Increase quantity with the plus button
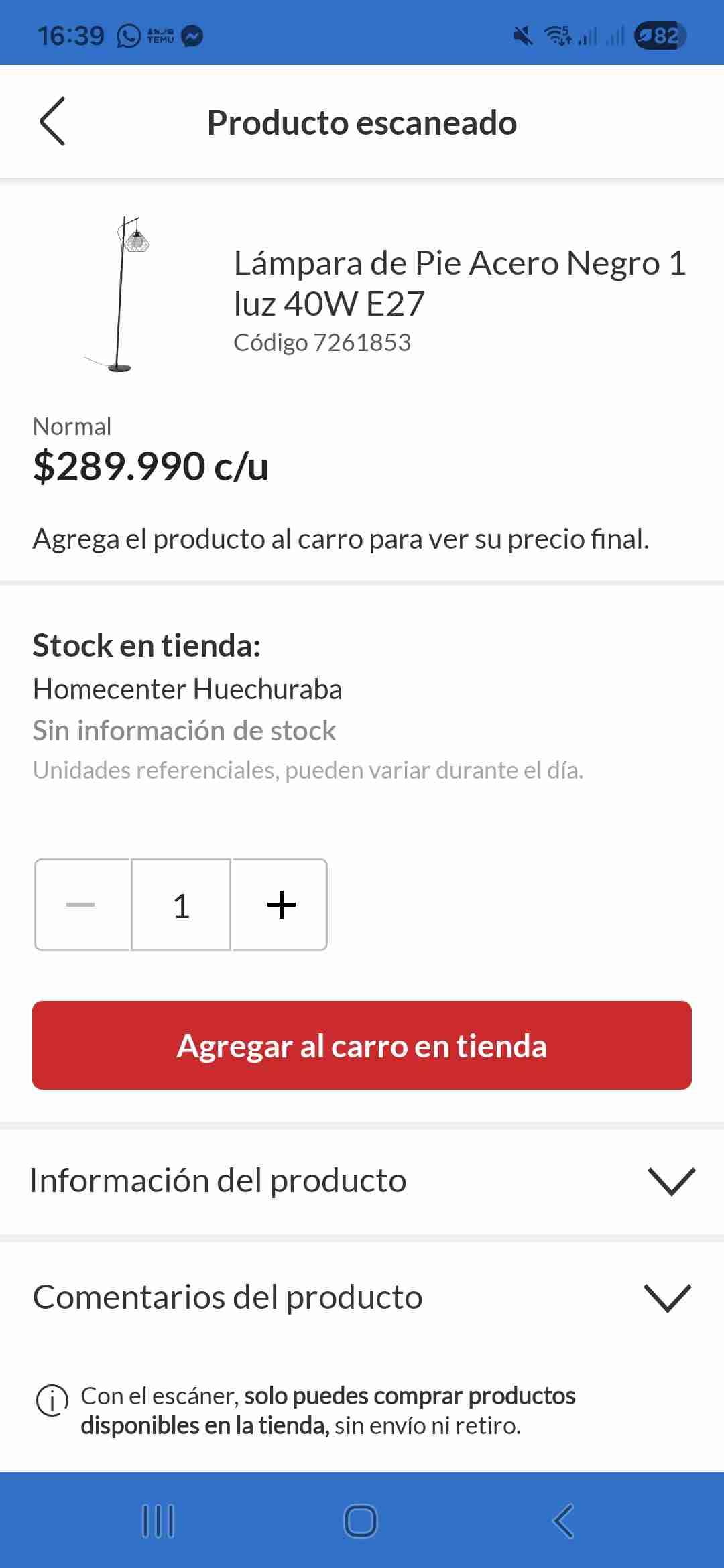This screenshot has height=1568, width=724. 281,904
